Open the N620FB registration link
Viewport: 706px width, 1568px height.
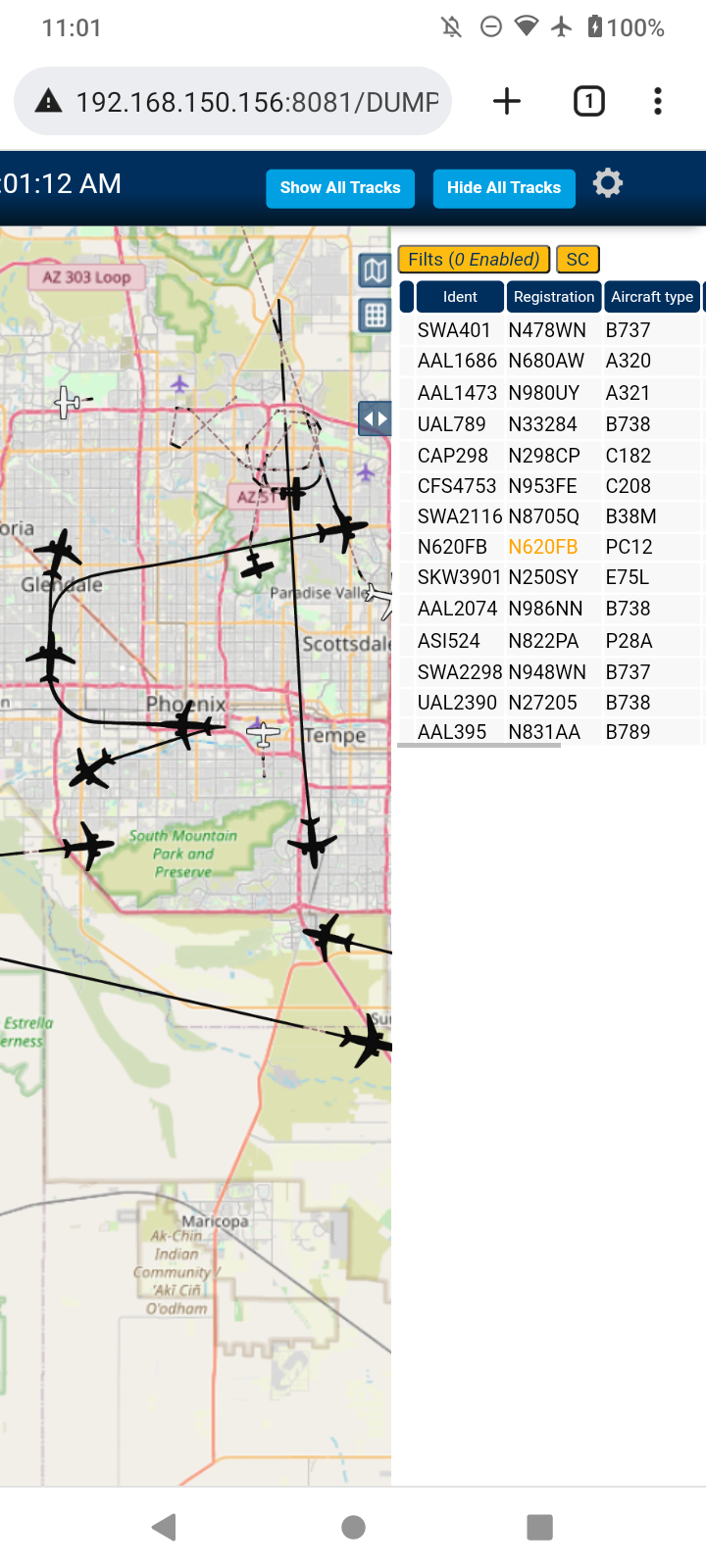point(543,547)
